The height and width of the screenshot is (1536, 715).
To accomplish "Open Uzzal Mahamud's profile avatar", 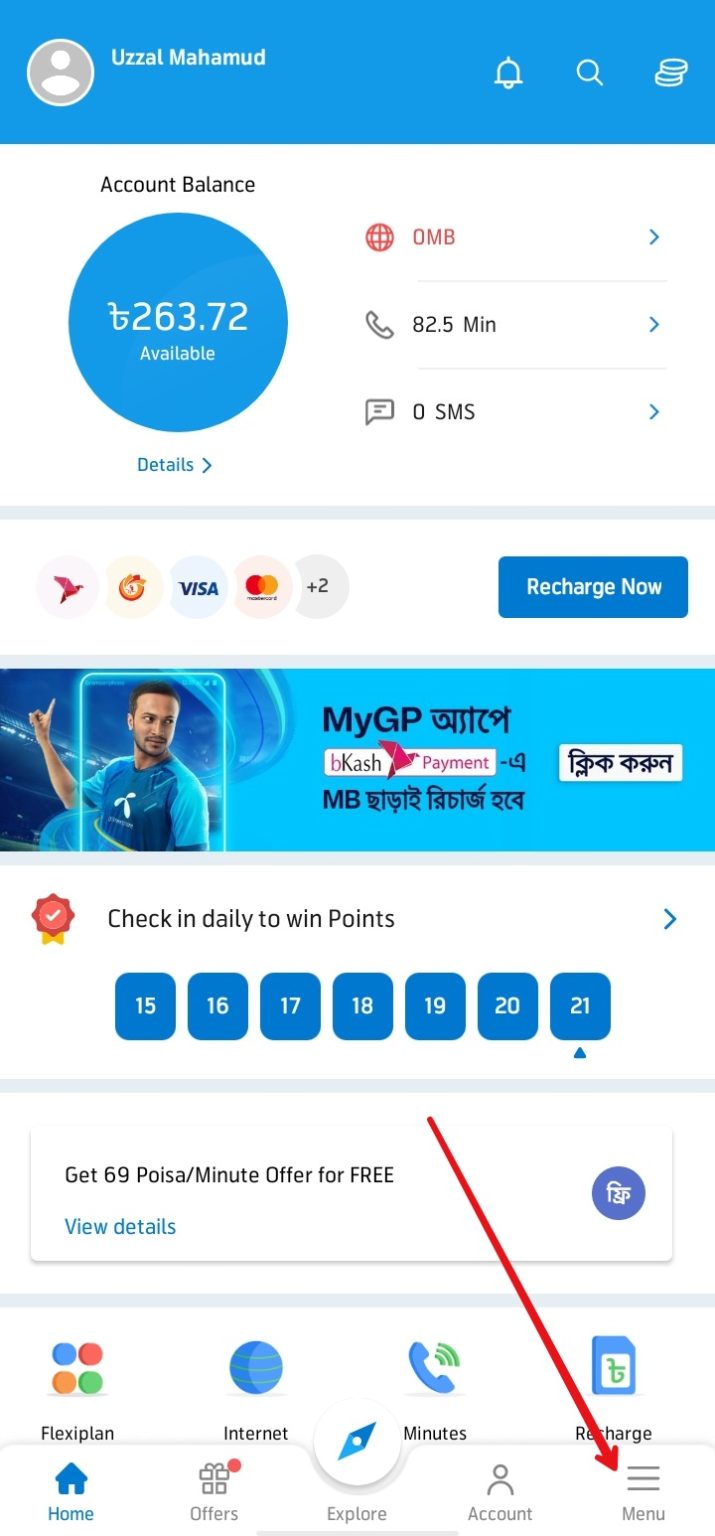I will [x=60, y=73].
